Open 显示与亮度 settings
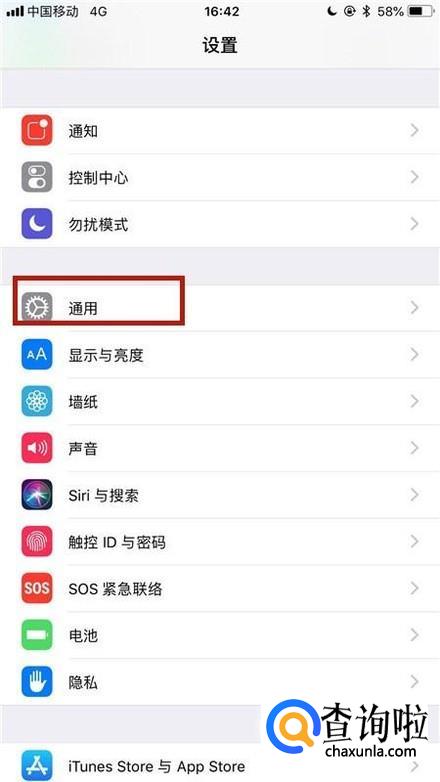Screen dimensions: 440x782 [x=220, y=355]
